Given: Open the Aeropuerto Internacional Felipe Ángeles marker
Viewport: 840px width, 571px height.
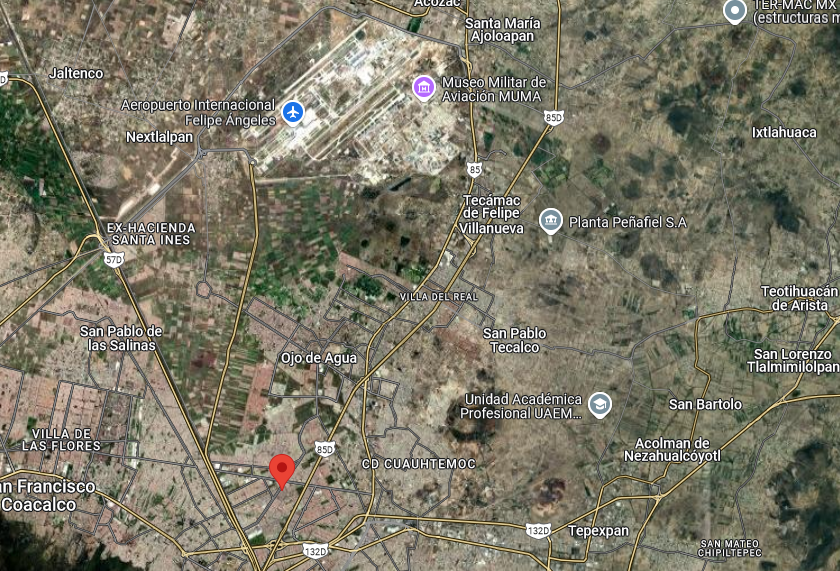Looking at the screenshot, I should pyautogui.click(x=293, y=112).
